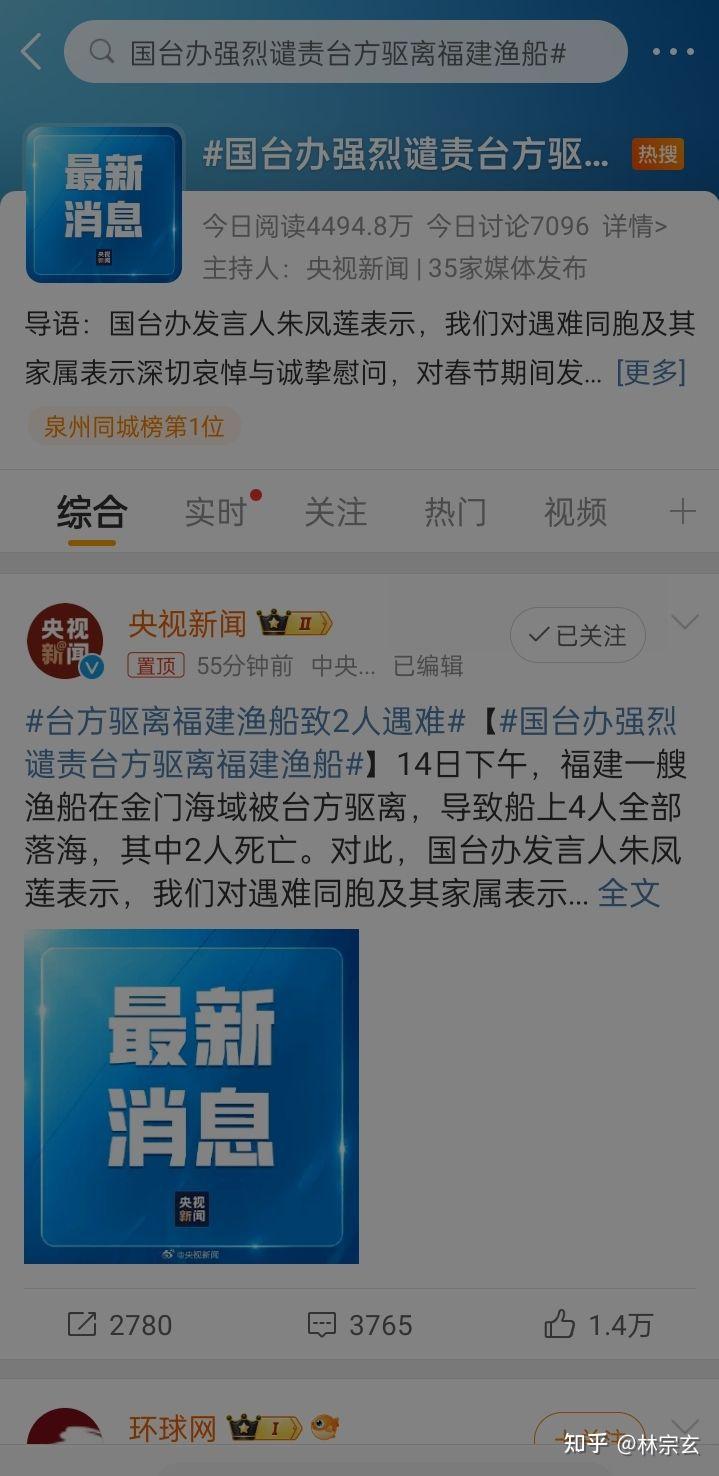Switch to the 视频 tab
The width and height of the screenshot is (719, 1476).
[575, 512]
